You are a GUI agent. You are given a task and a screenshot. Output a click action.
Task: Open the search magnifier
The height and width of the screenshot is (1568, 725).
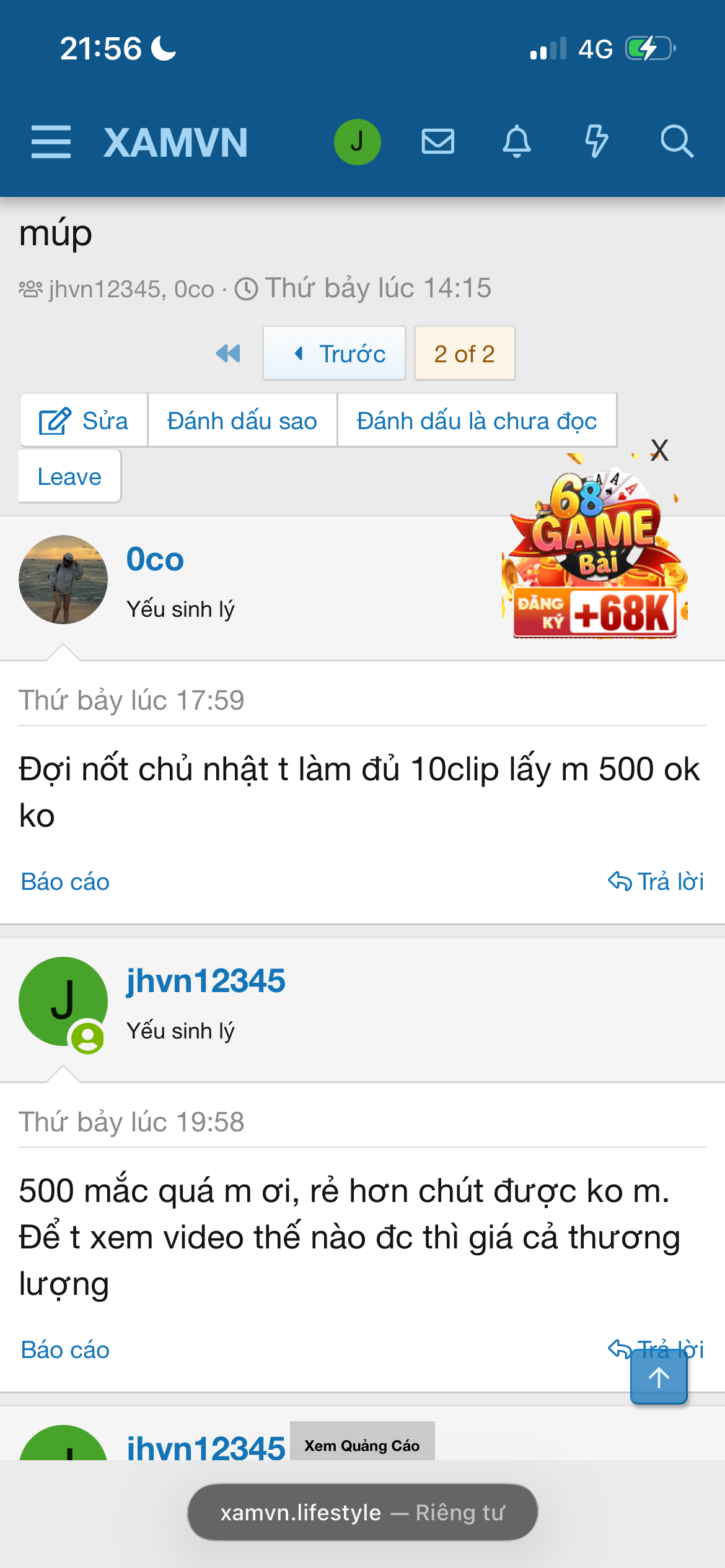(x=677, y=141)
